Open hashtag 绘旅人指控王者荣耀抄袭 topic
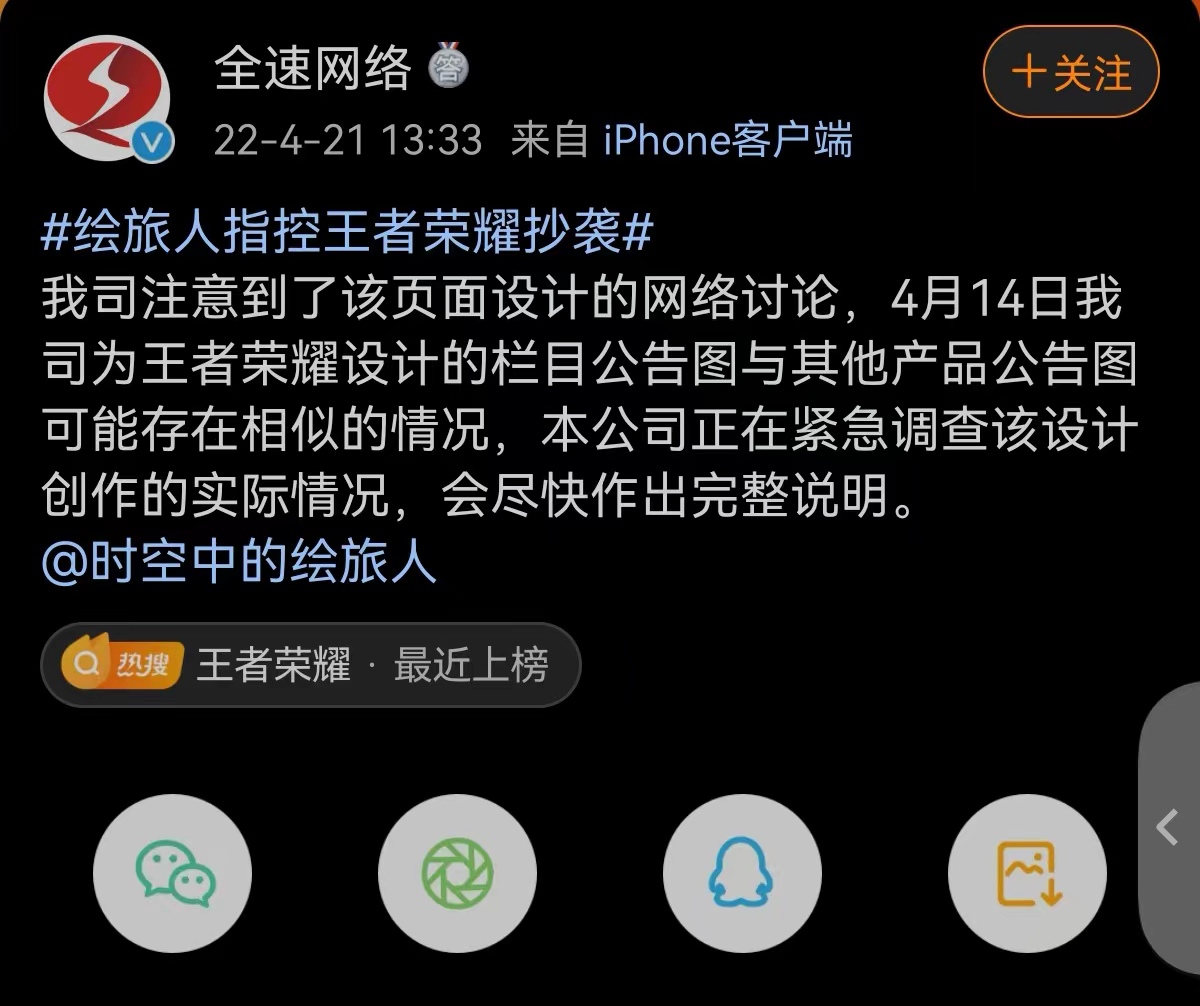The image size is (1200, 1006). click(346, 234)
